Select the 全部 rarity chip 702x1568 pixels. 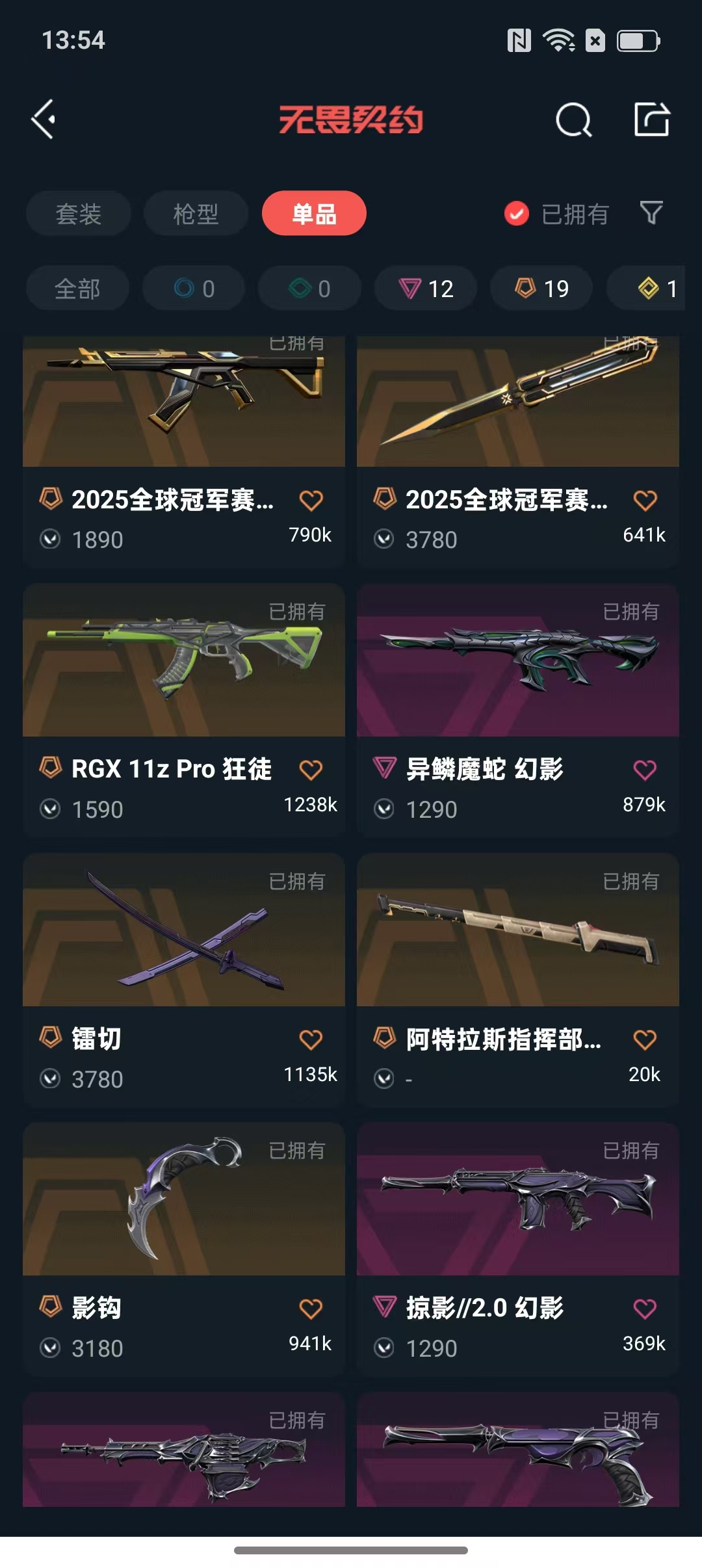[77, 288]
